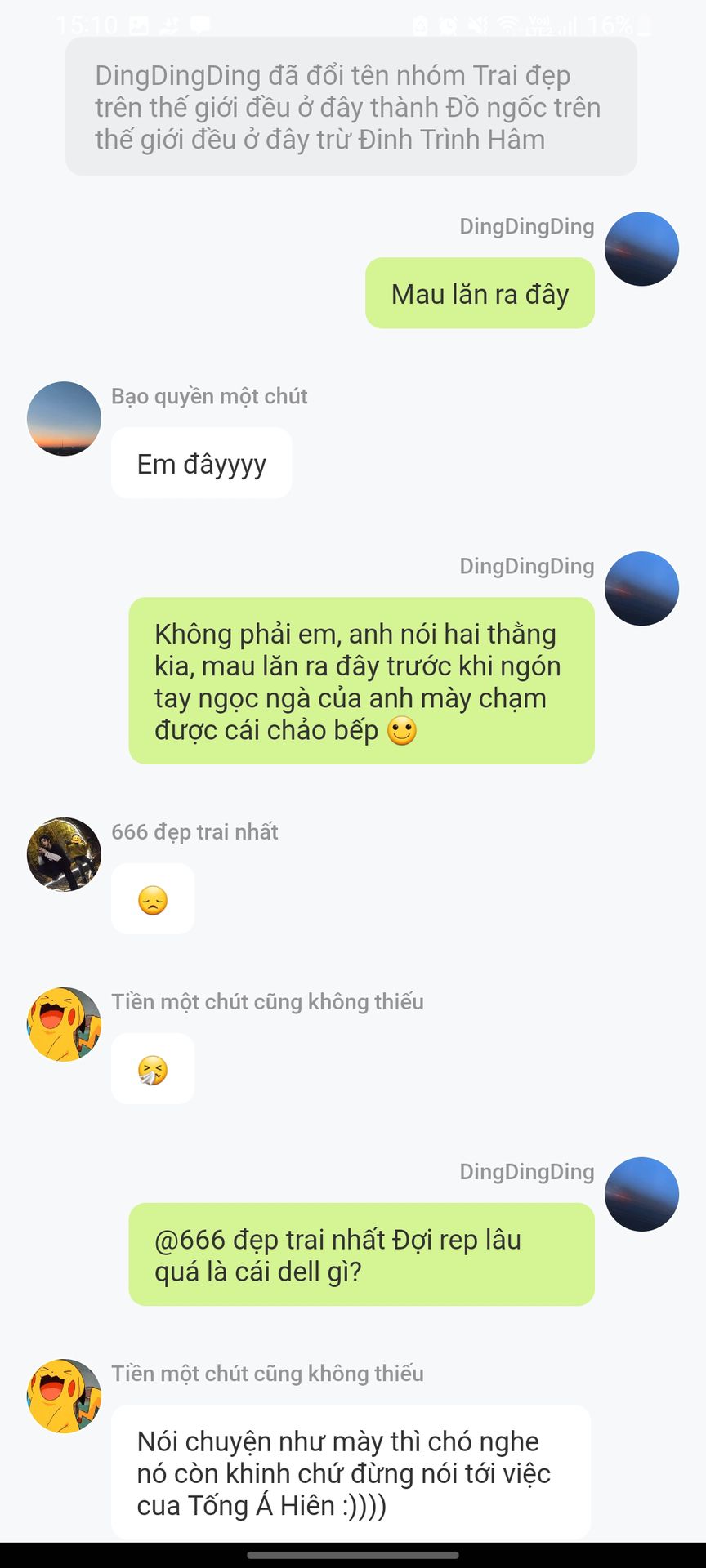Viewport: 706px width, 1568px height.
Task: Tap the avatar of 666 đẹp trai nhất
Action: point(64,854)
